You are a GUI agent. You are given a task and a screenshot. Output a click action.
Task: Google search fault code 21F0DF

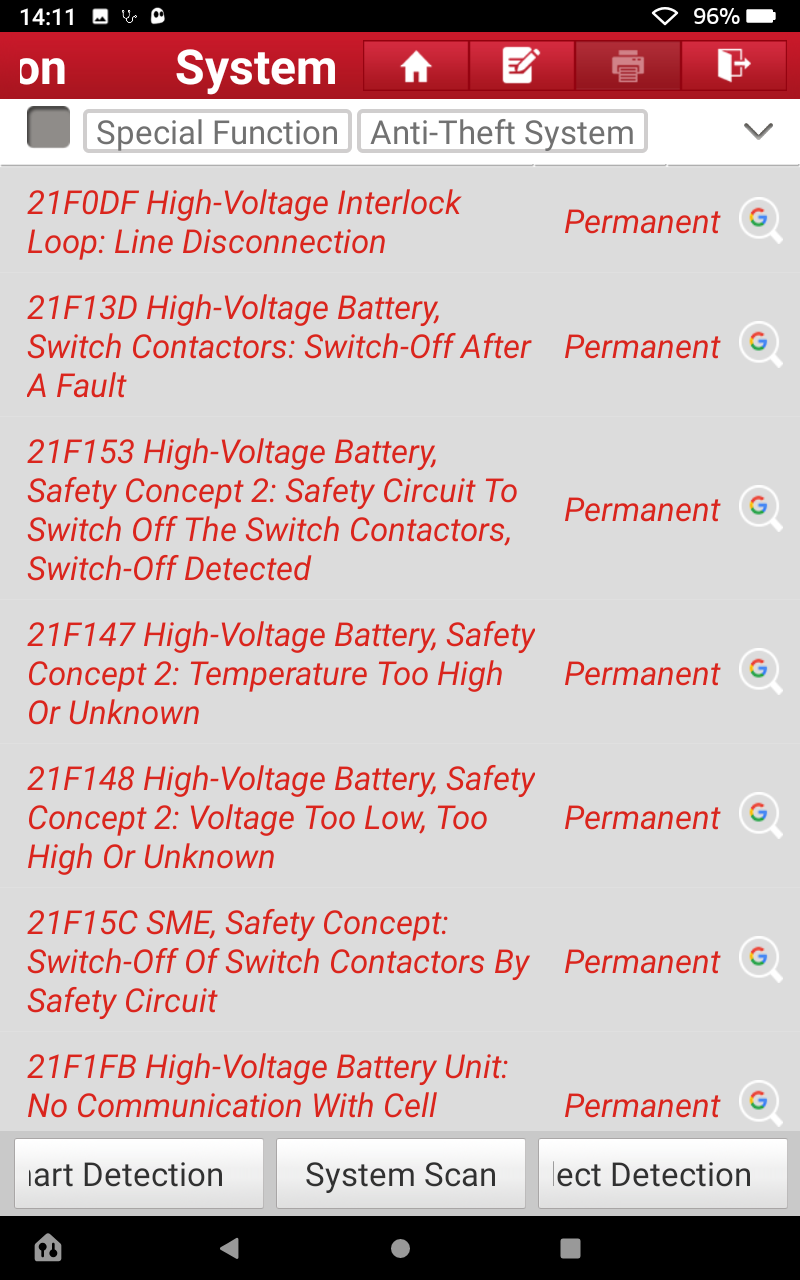[x=760, y=221]
